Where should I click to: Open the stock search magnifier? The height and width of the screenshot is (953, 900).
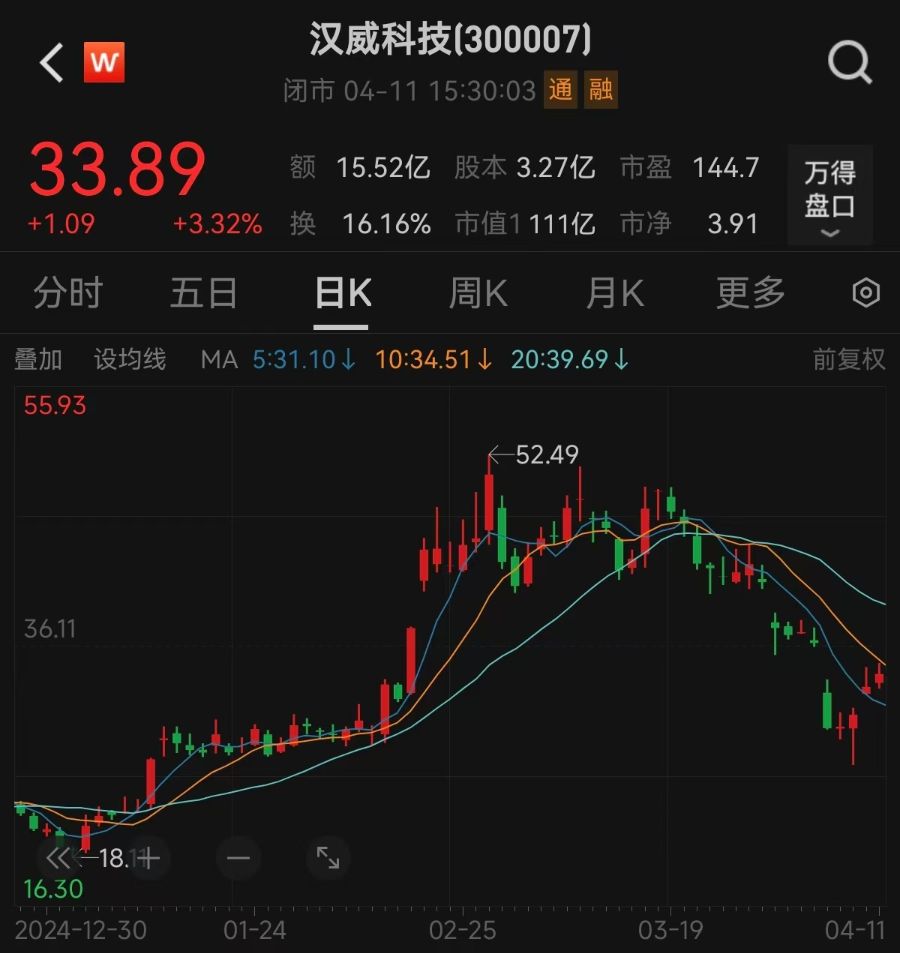pos(849,63)
